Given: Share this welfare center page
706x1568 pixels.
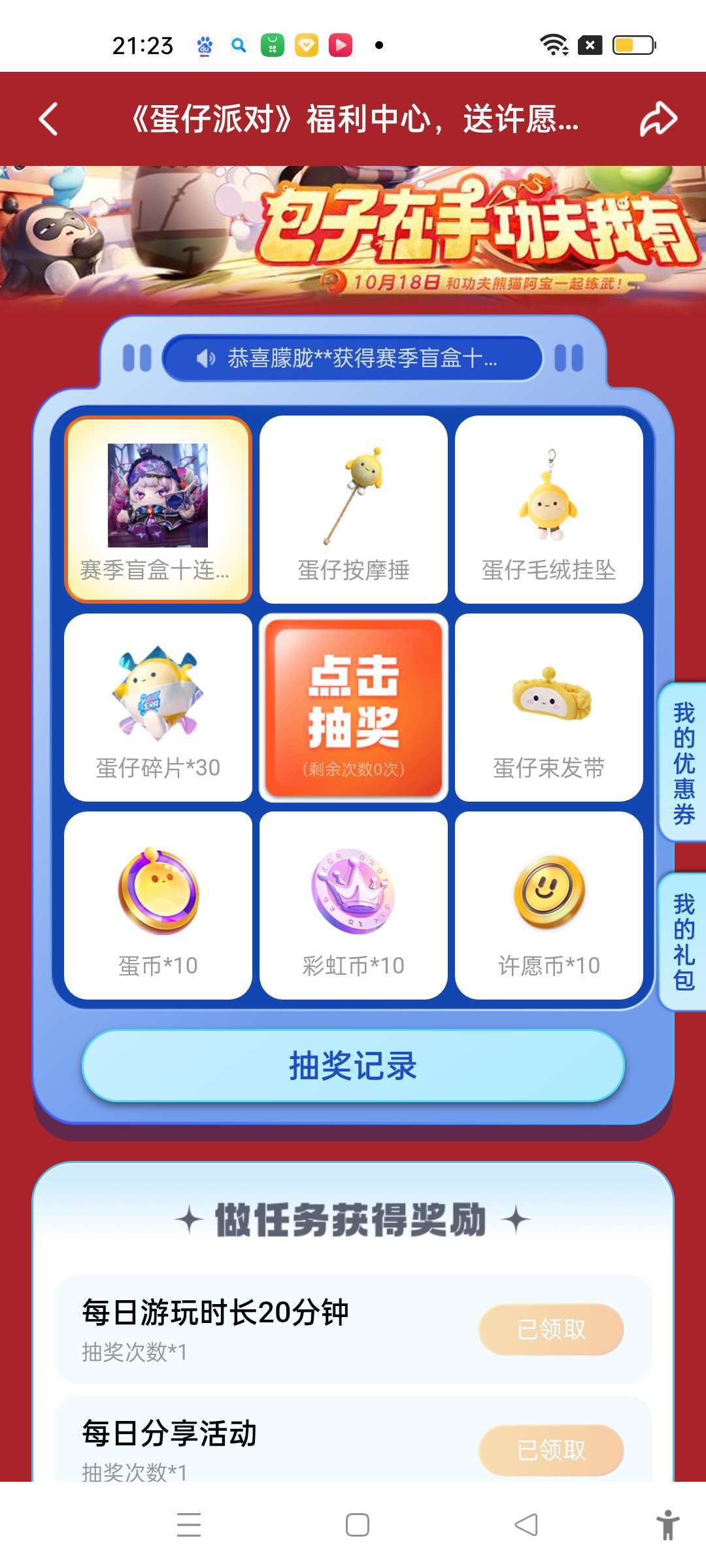Looking at the screenshot, I should pyautogui.click(x=658, y=120).
